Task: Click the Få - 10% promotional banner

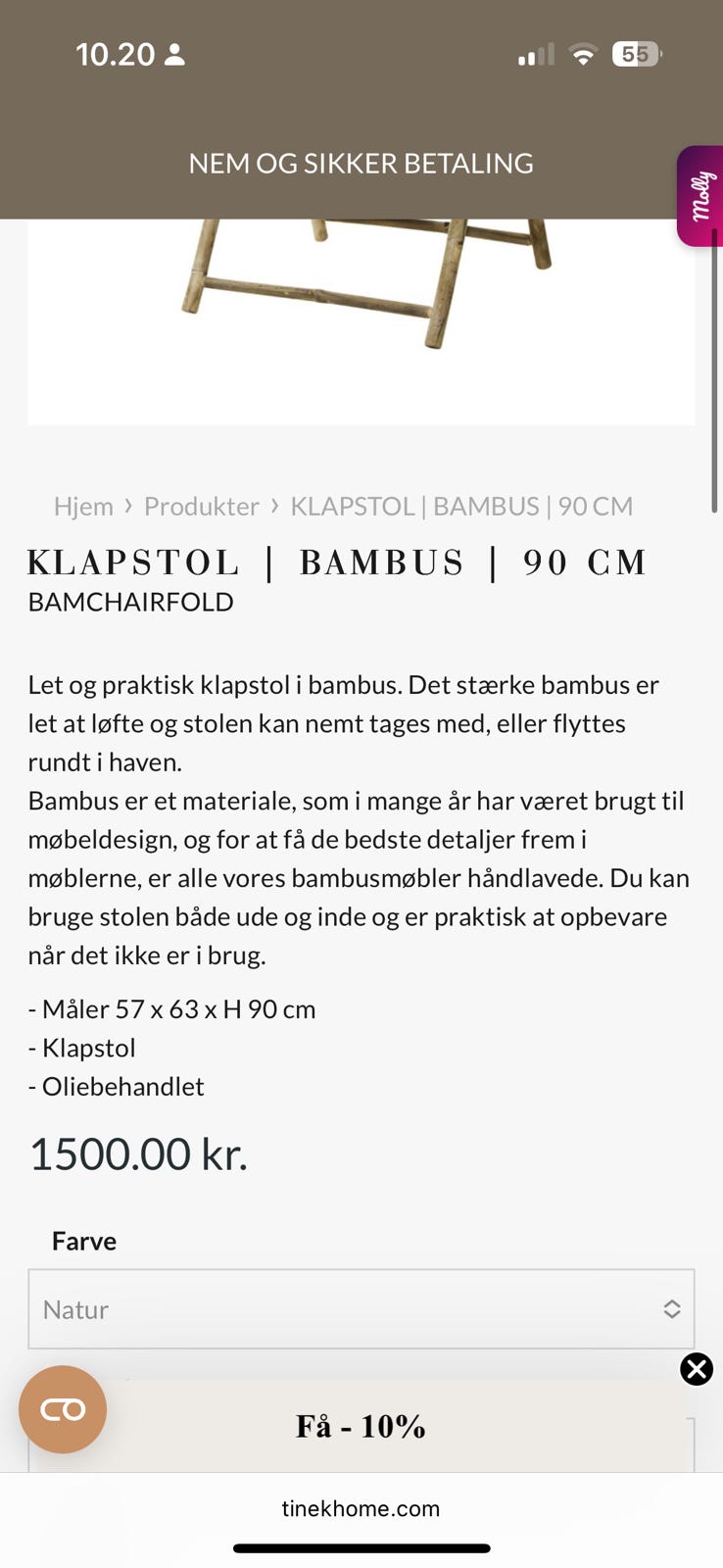Action: 361,1427
